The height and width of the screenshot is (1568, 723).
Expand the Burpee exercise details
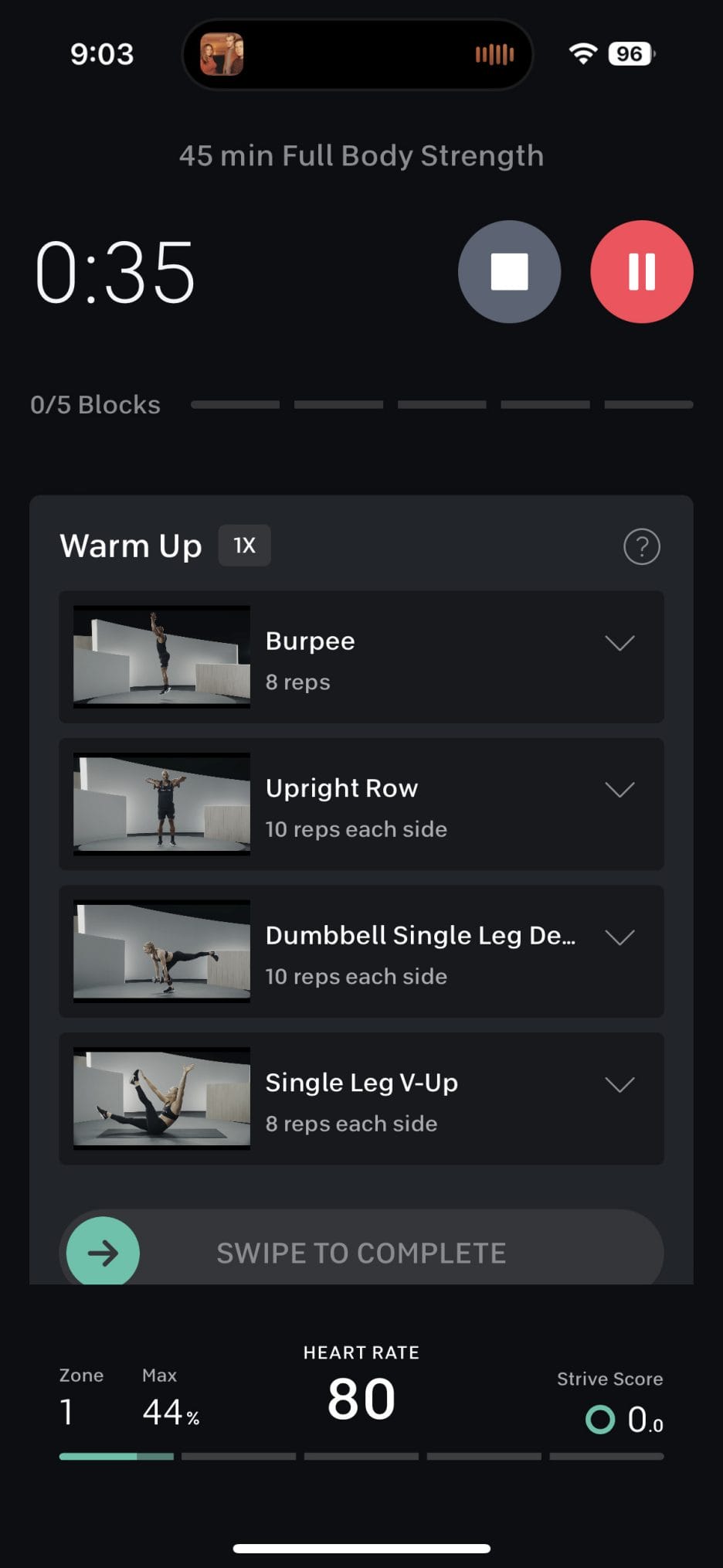coord(619,643)
